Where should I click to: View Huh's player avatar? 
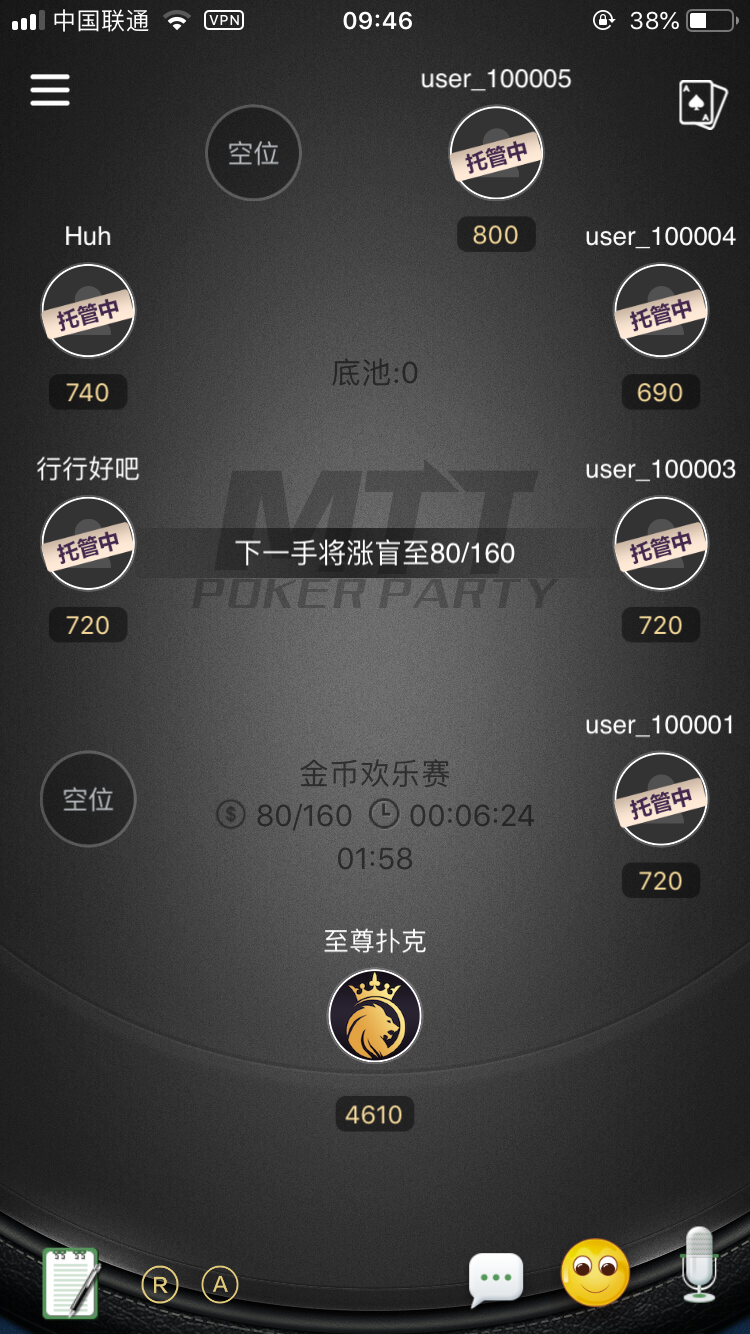pyautogui.click(x=88, y=311)
